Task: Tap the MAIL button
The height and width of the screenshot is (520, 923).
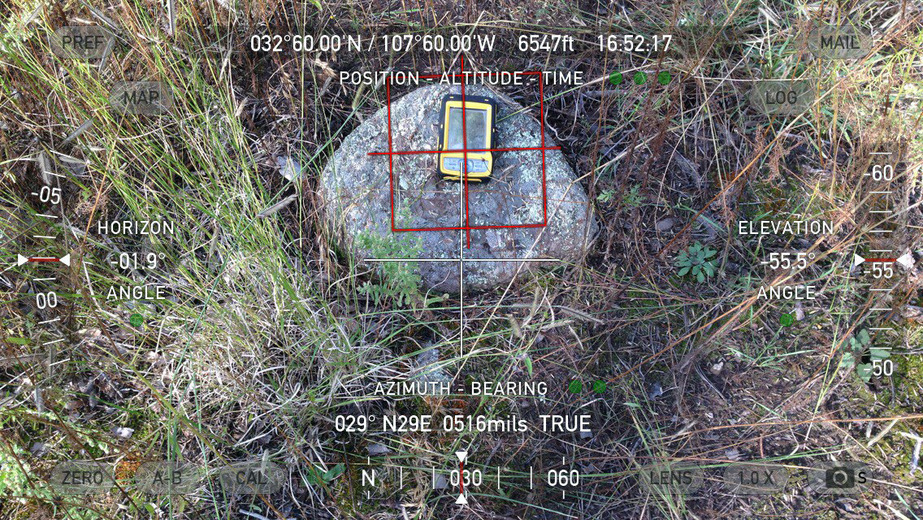Action: coord(841,43)
